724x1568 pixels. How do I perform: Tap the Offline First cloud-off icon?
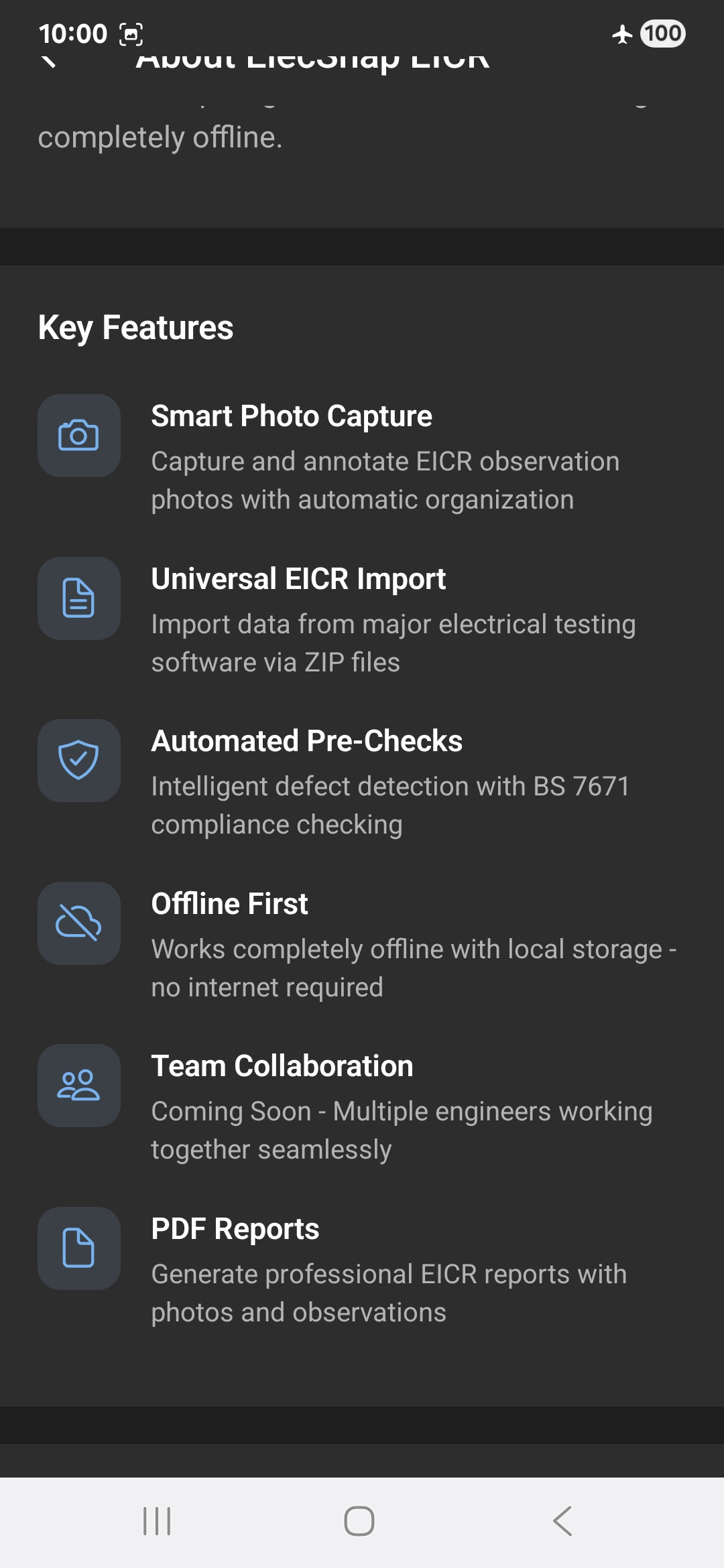coord(78,923)
